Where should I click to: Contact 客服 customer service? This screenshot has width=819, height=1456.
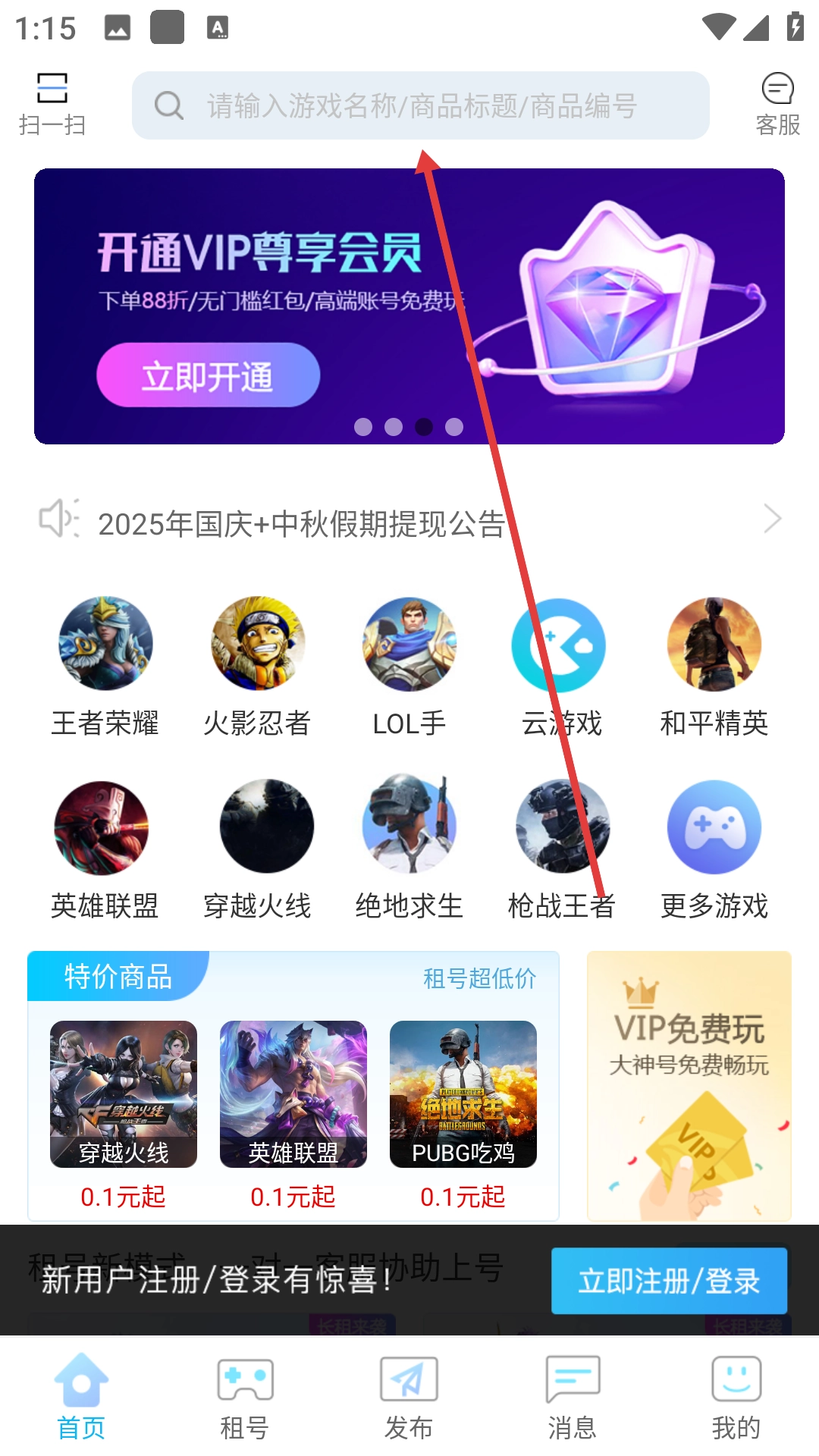pyautogui.click(x=777, y=104)
